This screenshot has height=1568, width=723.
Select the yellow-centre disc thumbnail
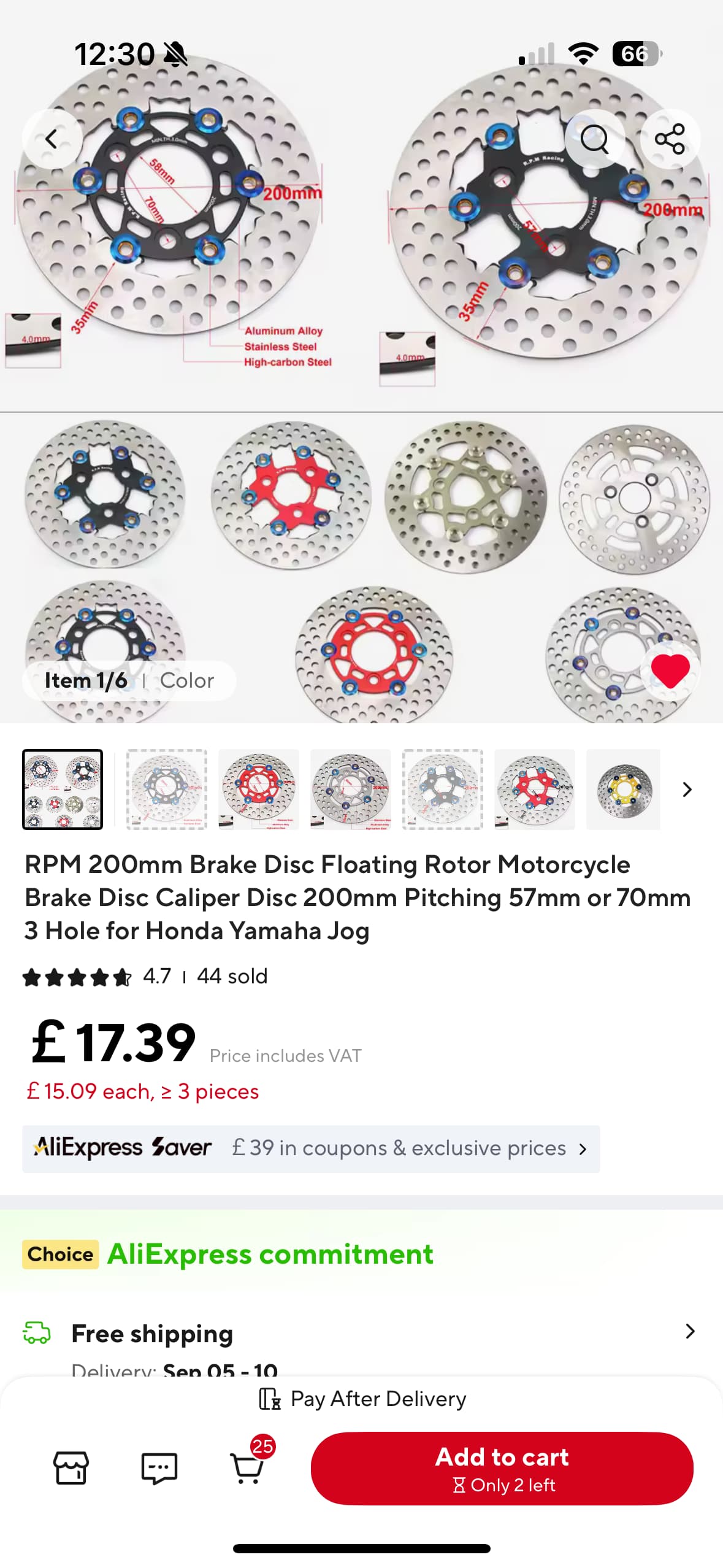pyautogui.click(x=623, y=789)
